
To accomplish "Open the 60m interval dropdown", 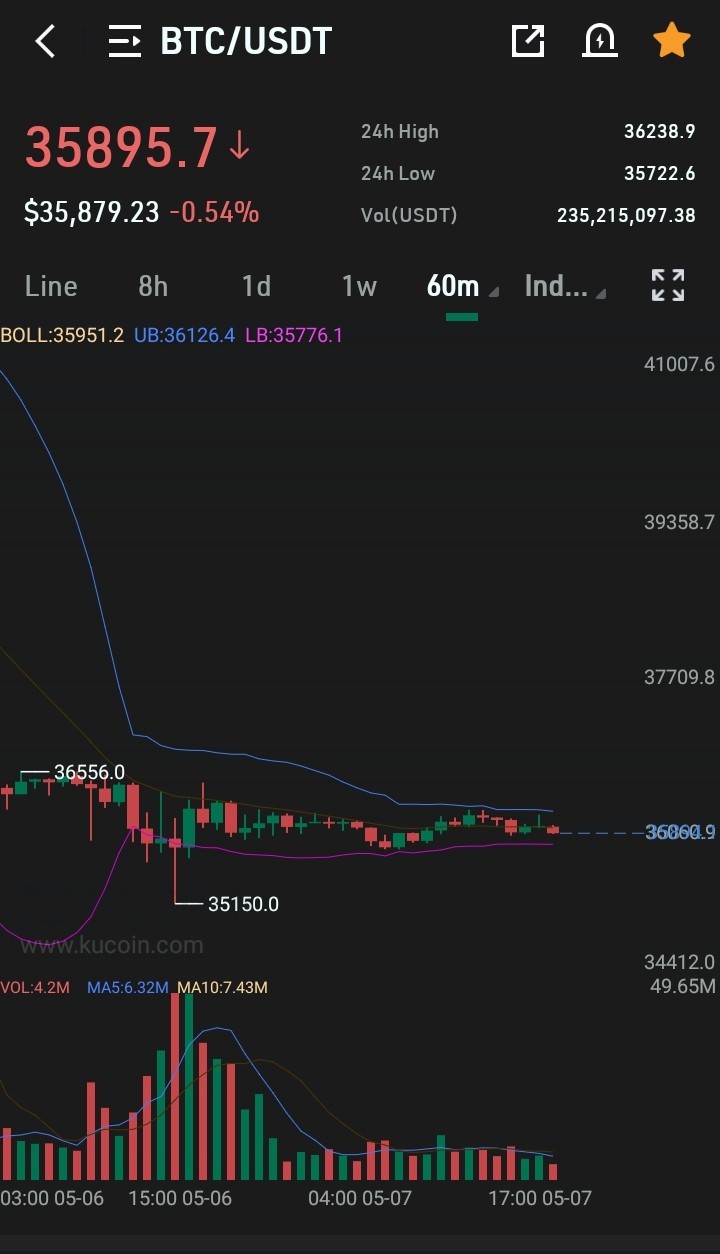I will point(462,286).
